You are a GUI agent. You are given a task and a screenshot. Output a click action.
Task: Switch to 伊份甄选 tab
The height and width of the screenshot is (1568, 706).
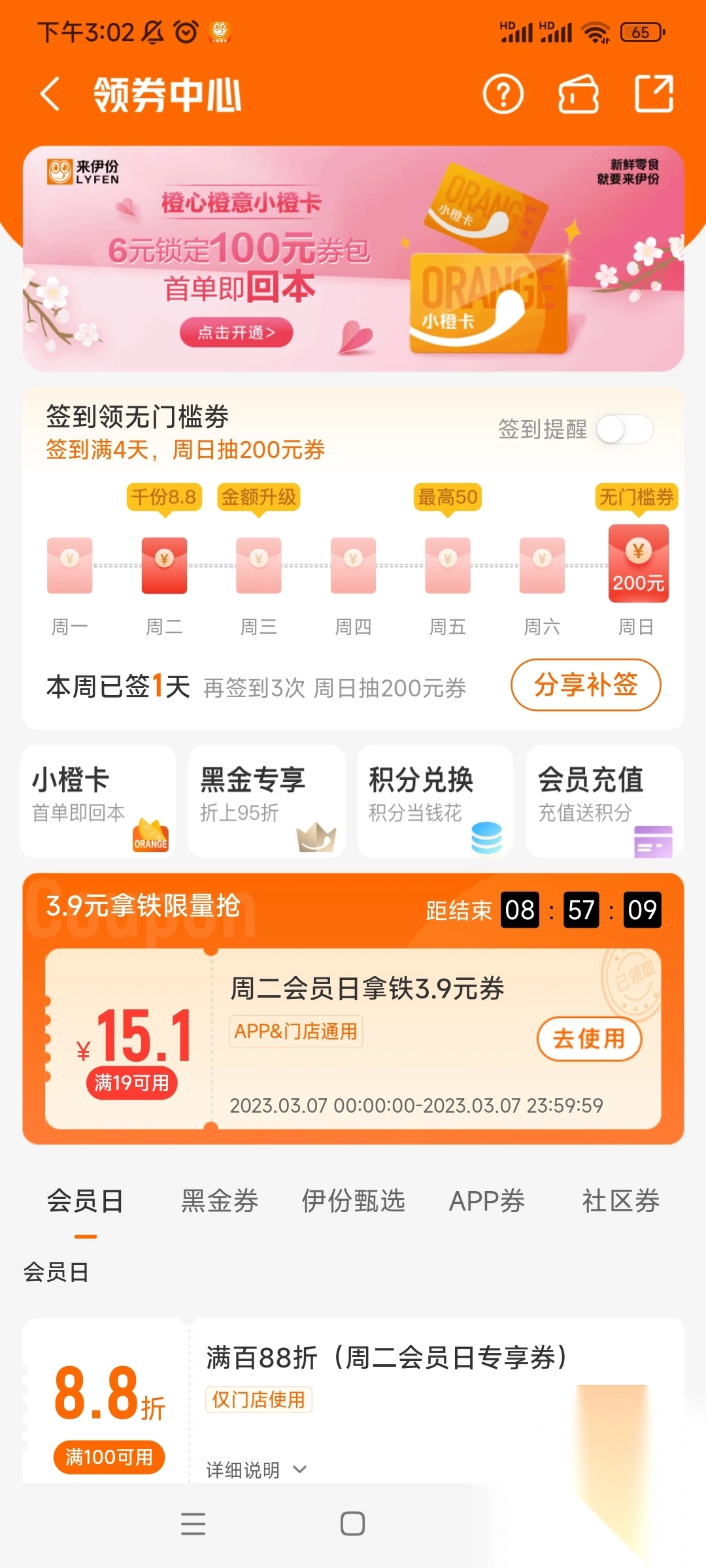coord(353,1201)
